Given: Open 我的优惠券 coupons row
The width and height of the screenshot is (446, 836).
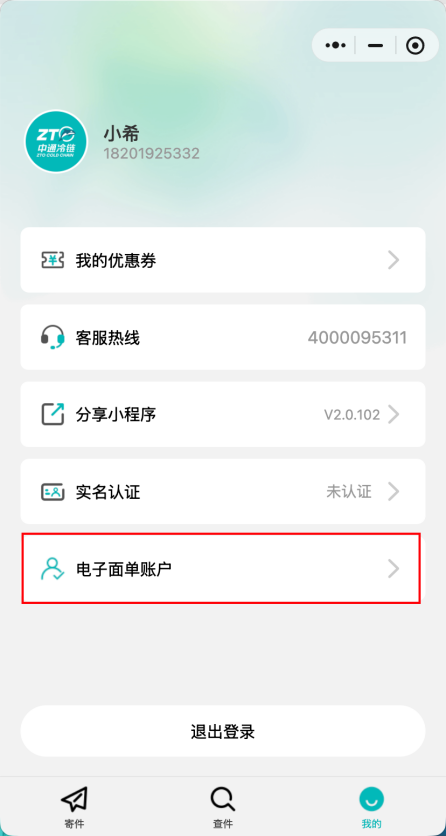Looking at the screenshot, I should (x=223, y=260).
